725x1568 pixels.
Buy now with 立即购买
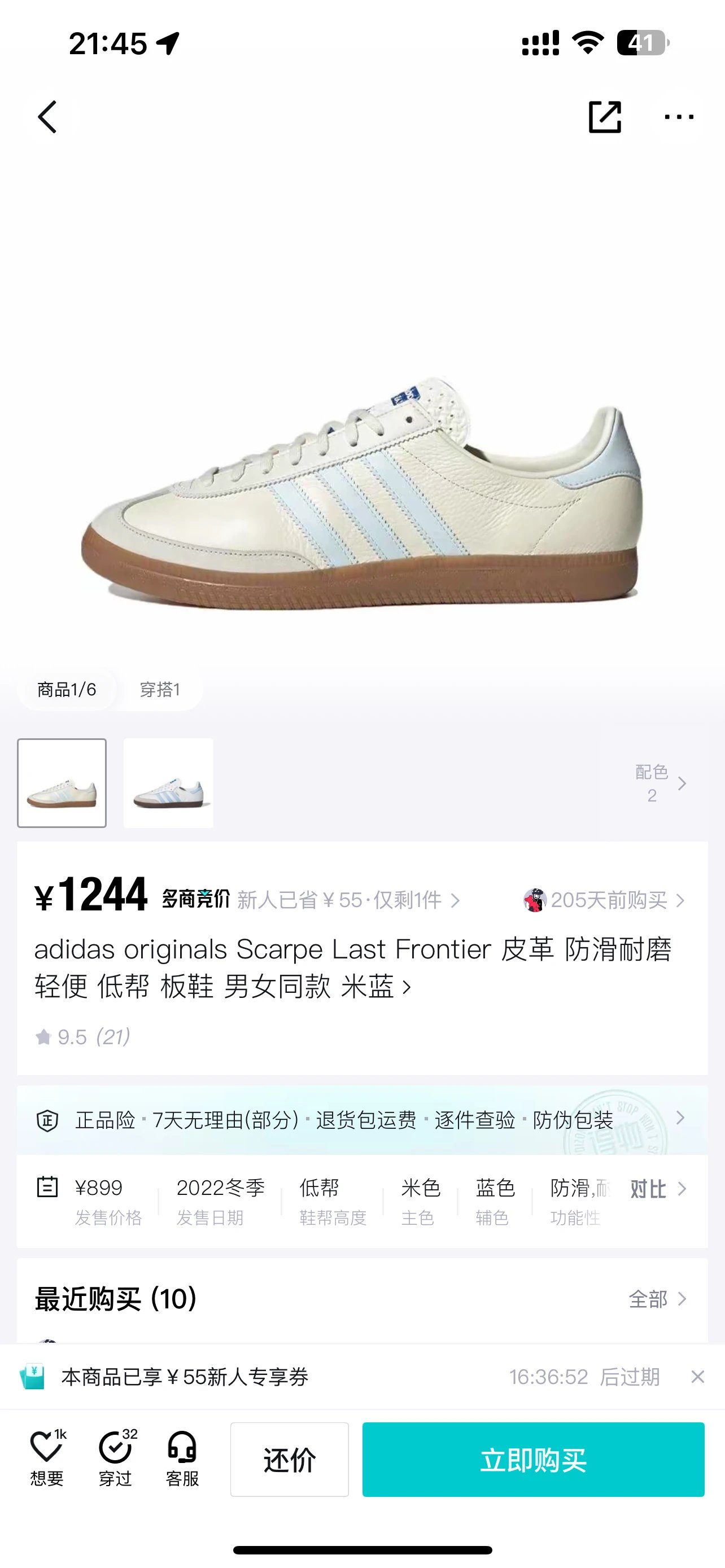coord(533,1460)
